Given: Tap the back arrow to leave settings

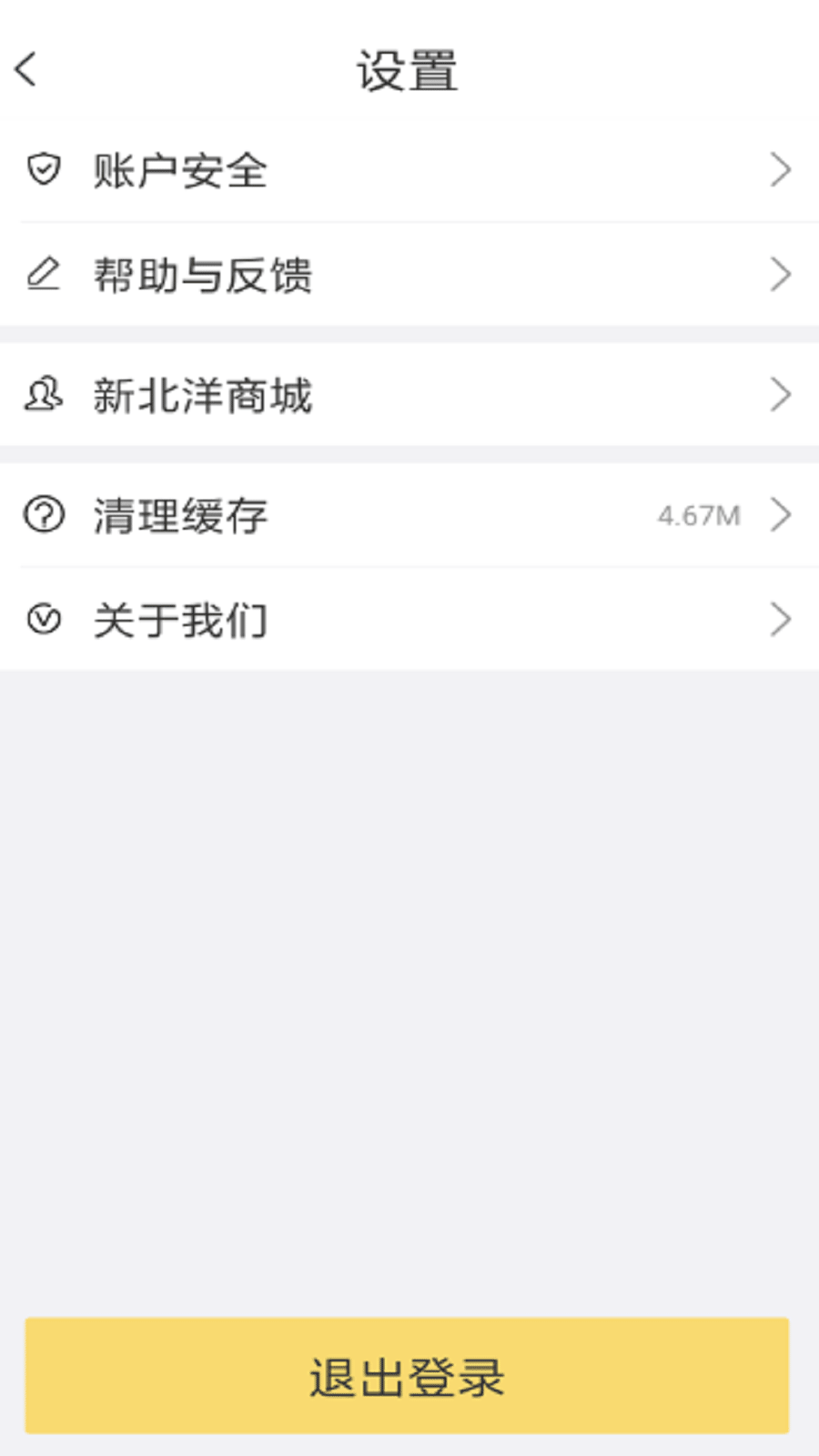Looking at the screenshot, I should (25, 68).
